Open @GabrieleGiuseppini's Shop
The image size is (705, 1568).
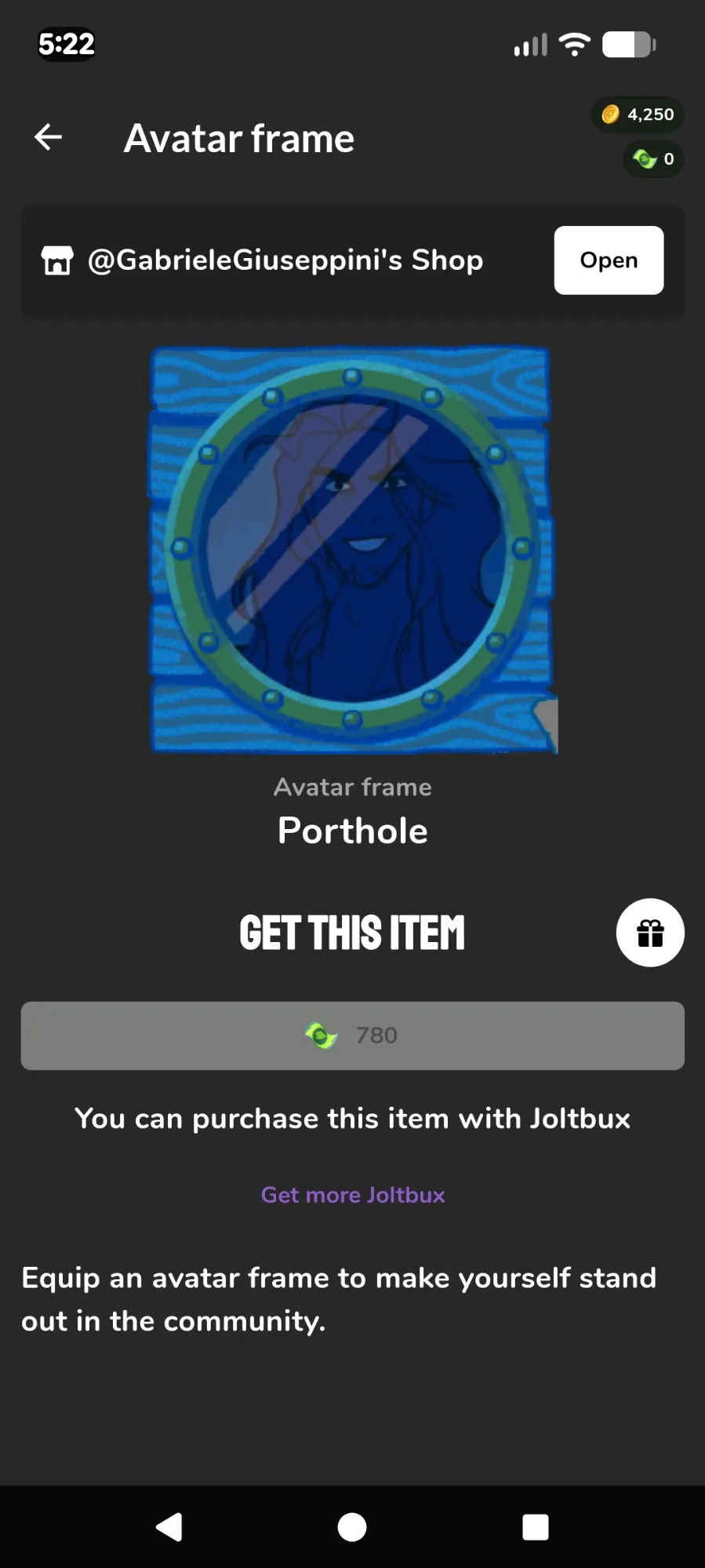tap(609, 260)
